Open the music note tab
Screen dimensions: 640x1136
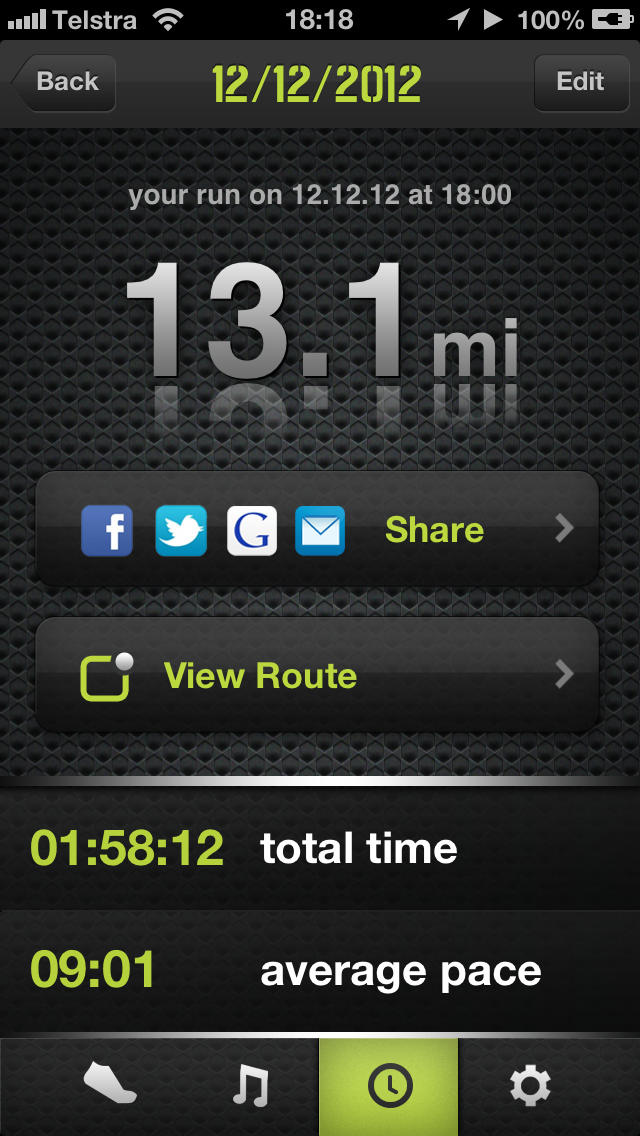[x=250, y=1086]
